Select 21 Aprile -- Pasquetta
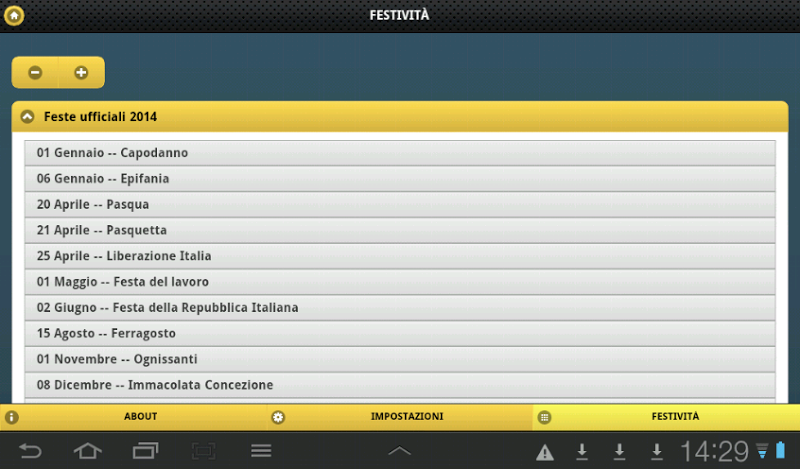The image size is (800, 469). (x=400, y=230)
